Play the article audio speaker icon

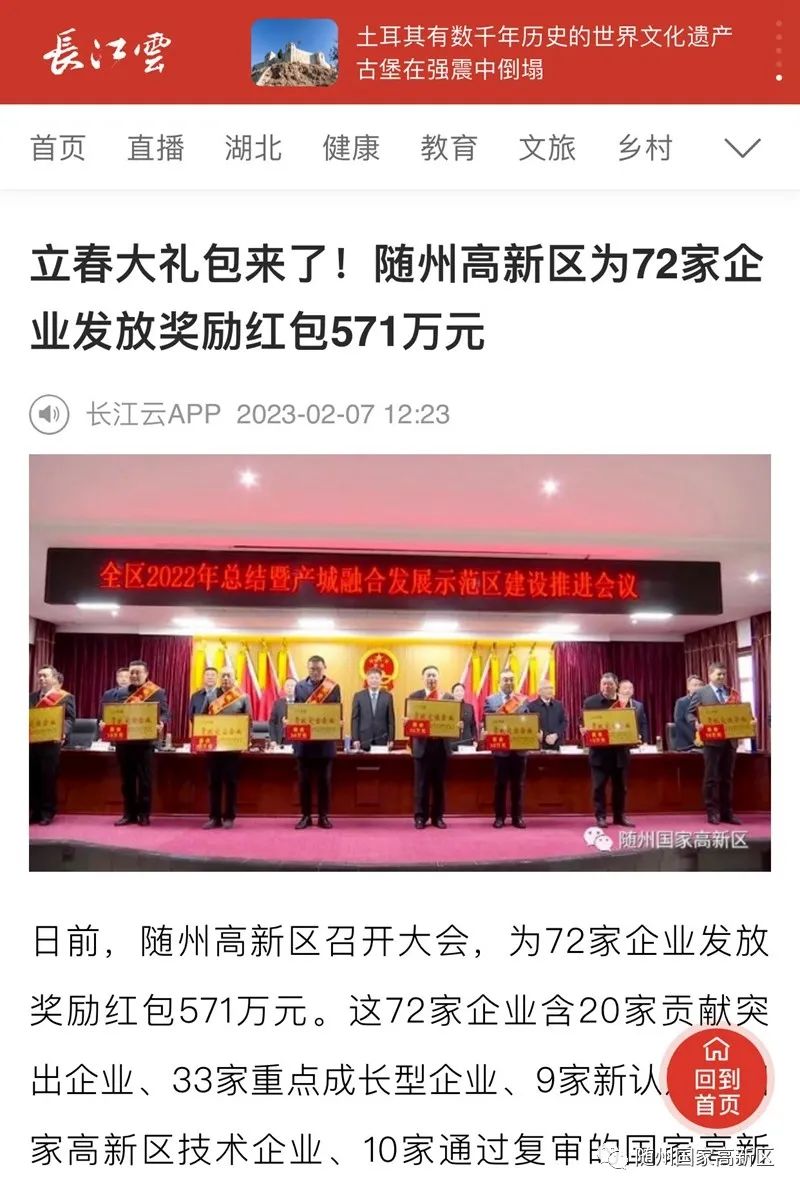(x=49, y=414)
